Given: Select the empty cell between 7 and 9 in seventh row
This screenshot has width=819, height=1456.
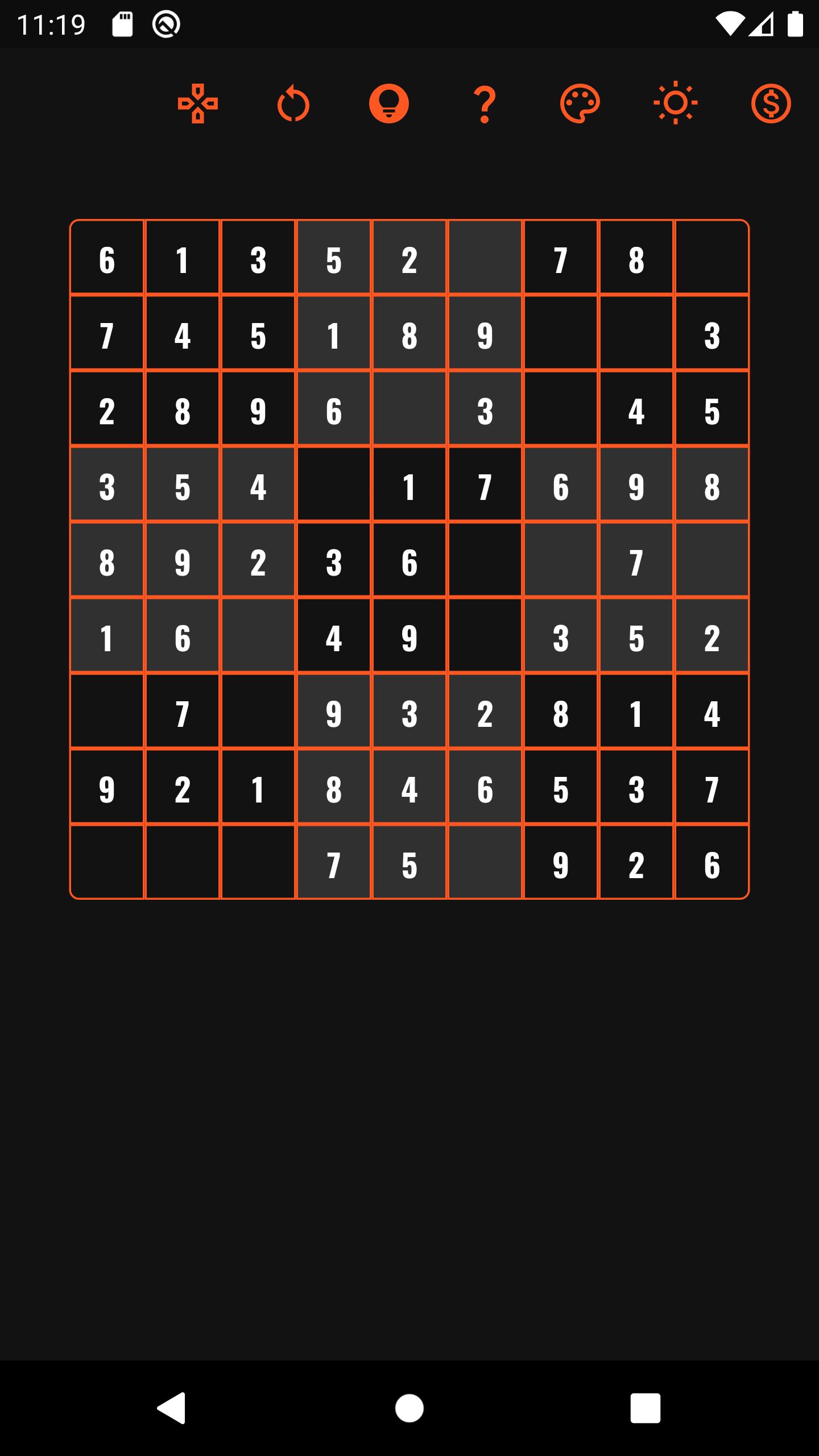Looking at the screenshot, I should pos(258,711).
